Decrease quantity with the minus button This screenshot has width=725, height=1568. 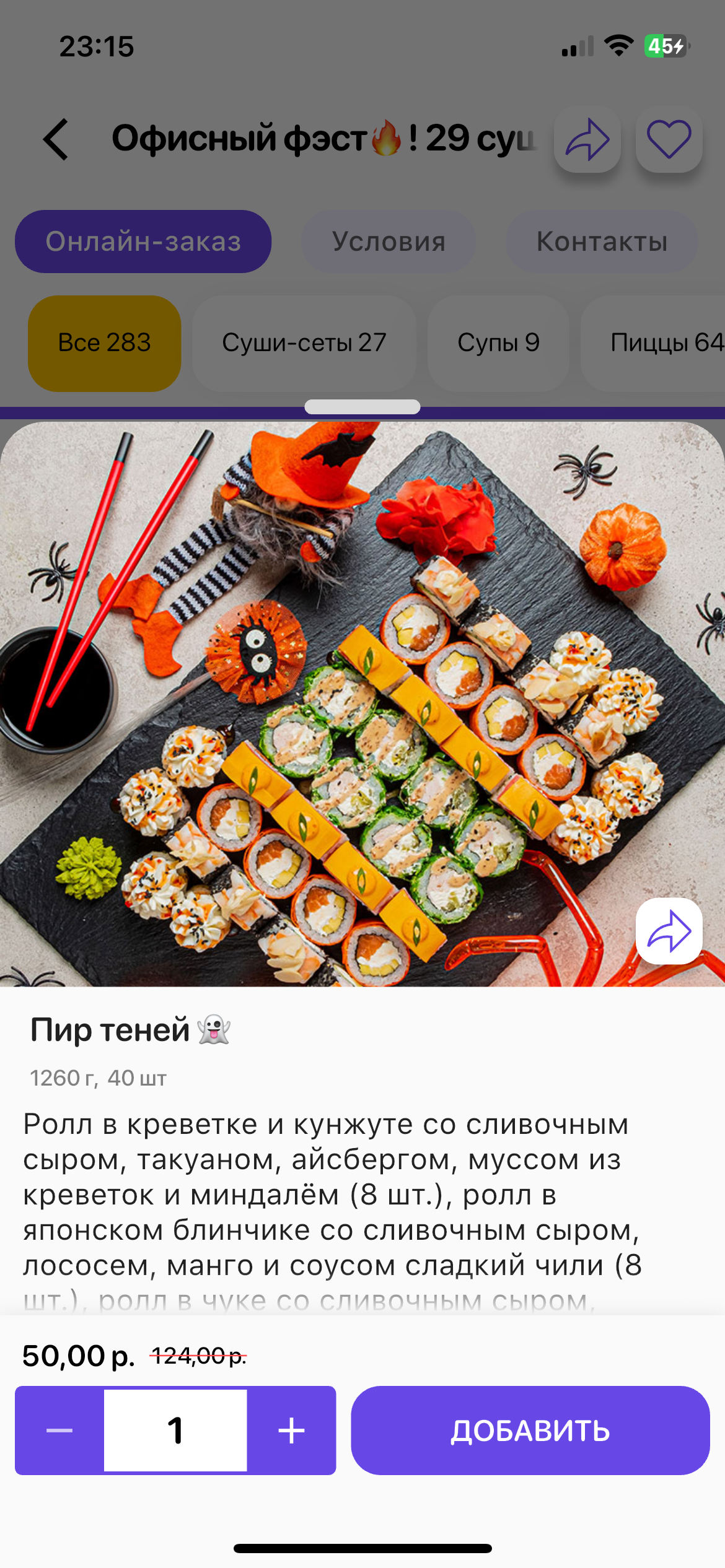[x=59, y=1430]
